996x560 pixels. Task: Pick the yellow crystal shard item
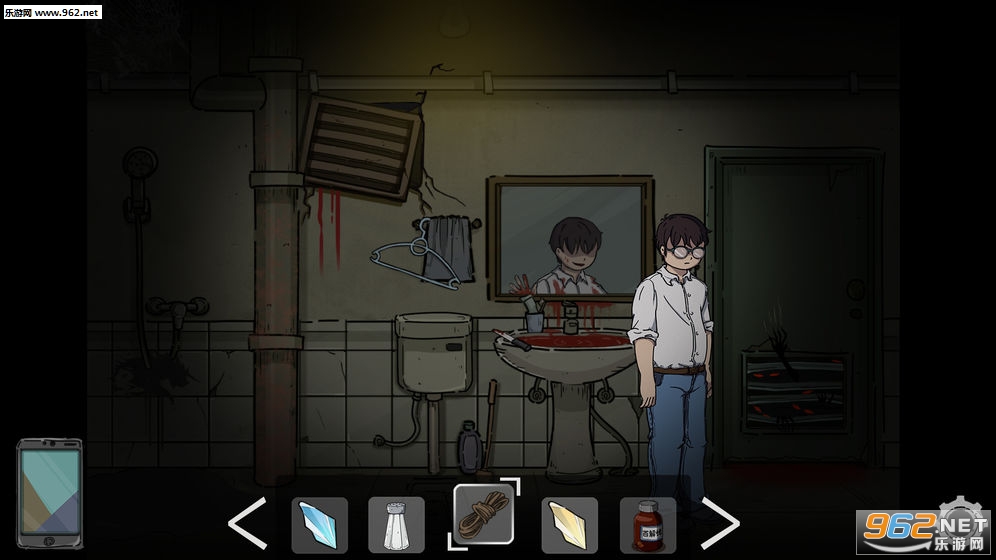click(x=570, y=525)
